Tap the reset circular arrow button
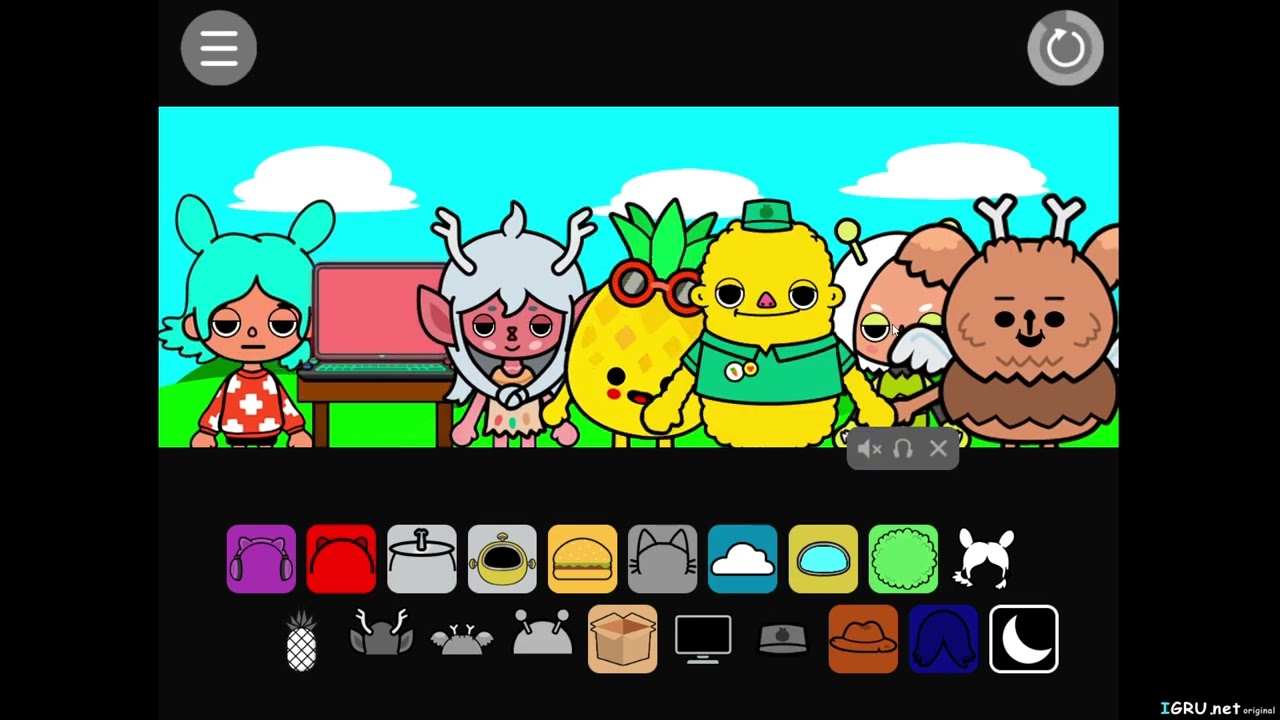Screen dimensions: 1280x720 pyautogui.click(x=1065, y=48)
